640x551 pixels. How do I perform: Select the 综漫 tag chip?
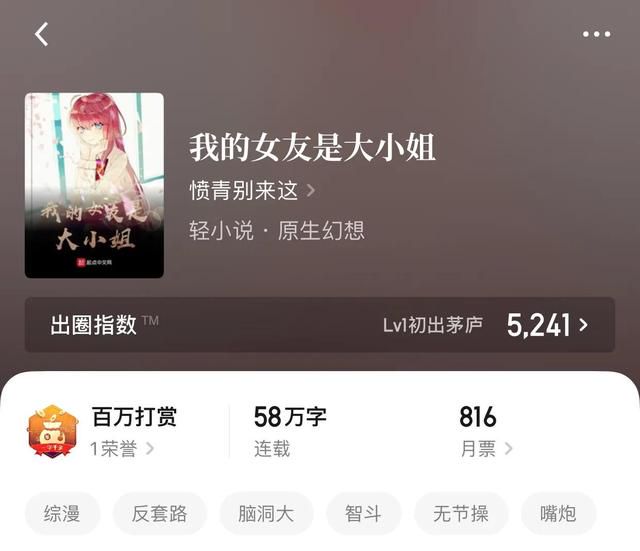[x=62, y=514]
